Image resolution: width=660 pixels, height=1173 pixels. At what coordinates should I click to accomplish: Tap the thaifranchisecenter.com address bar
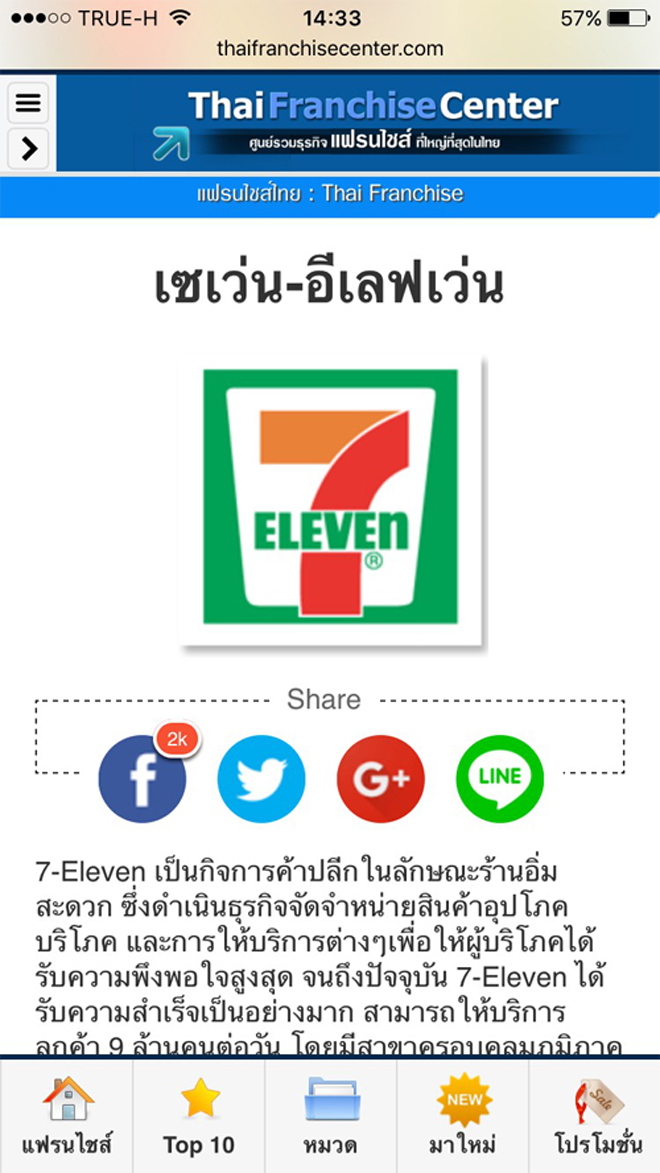[330, 49]
